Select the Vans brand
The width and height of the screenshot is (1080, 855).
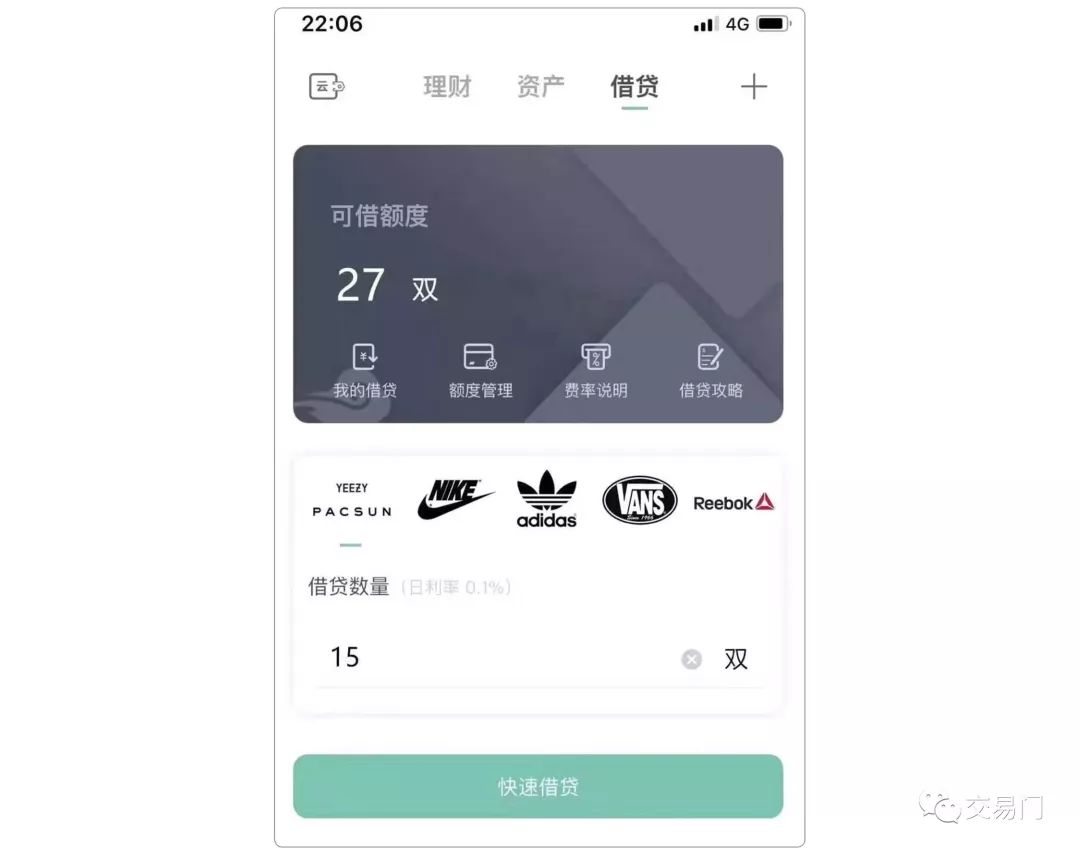(x=640, y=501)
